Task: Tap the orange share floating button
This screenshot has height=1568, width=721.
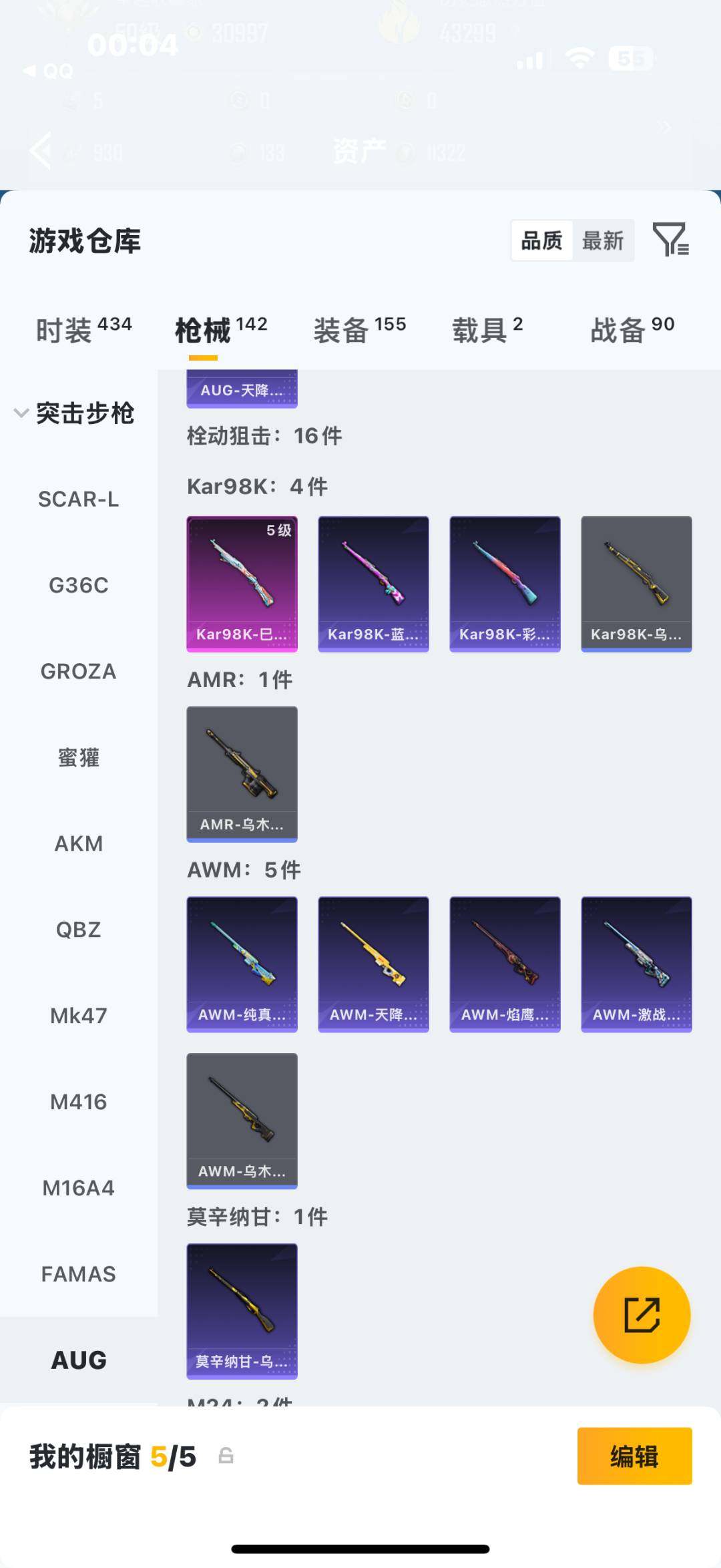Action: [x=642, y=1315]
